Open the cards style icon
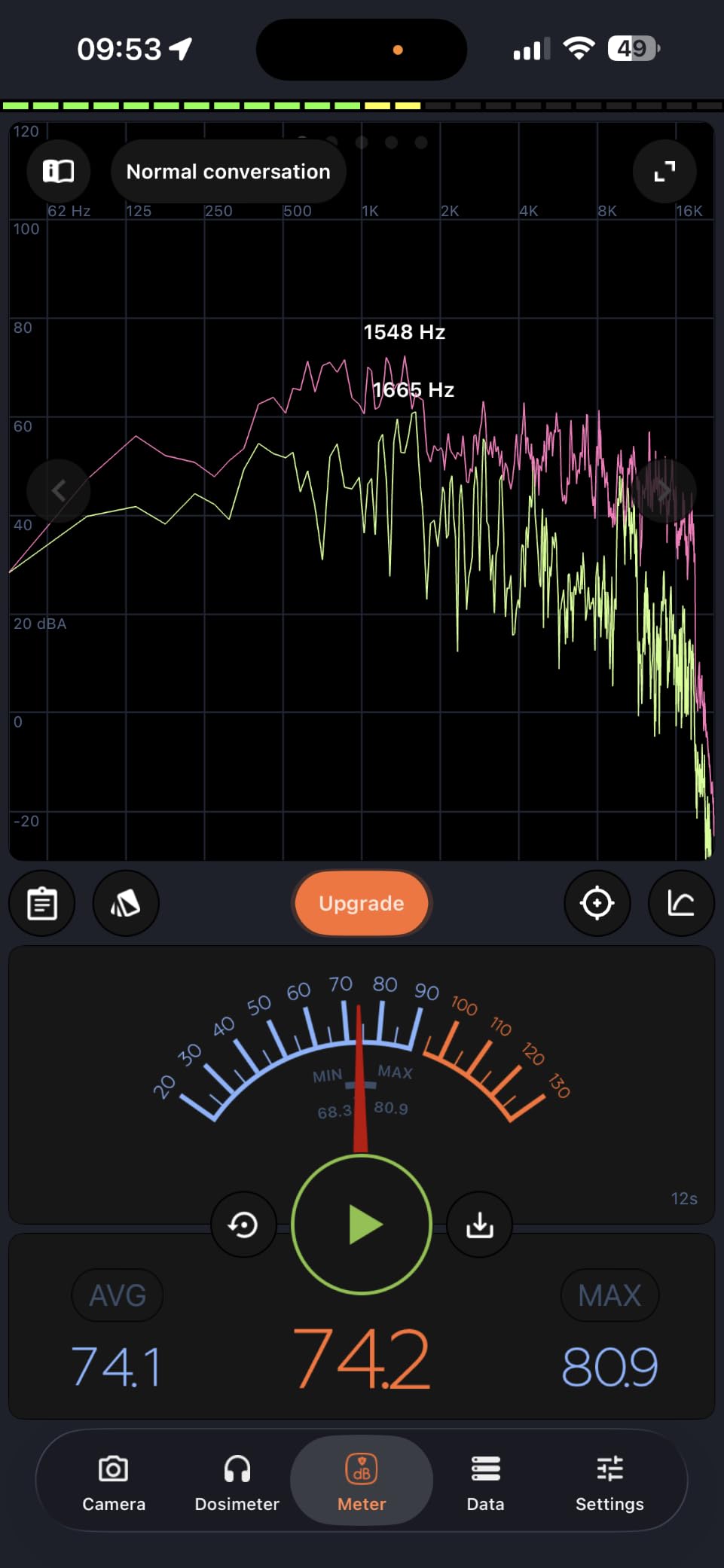The width and height of the screenshot is (724, 1568). pos(126,903)
